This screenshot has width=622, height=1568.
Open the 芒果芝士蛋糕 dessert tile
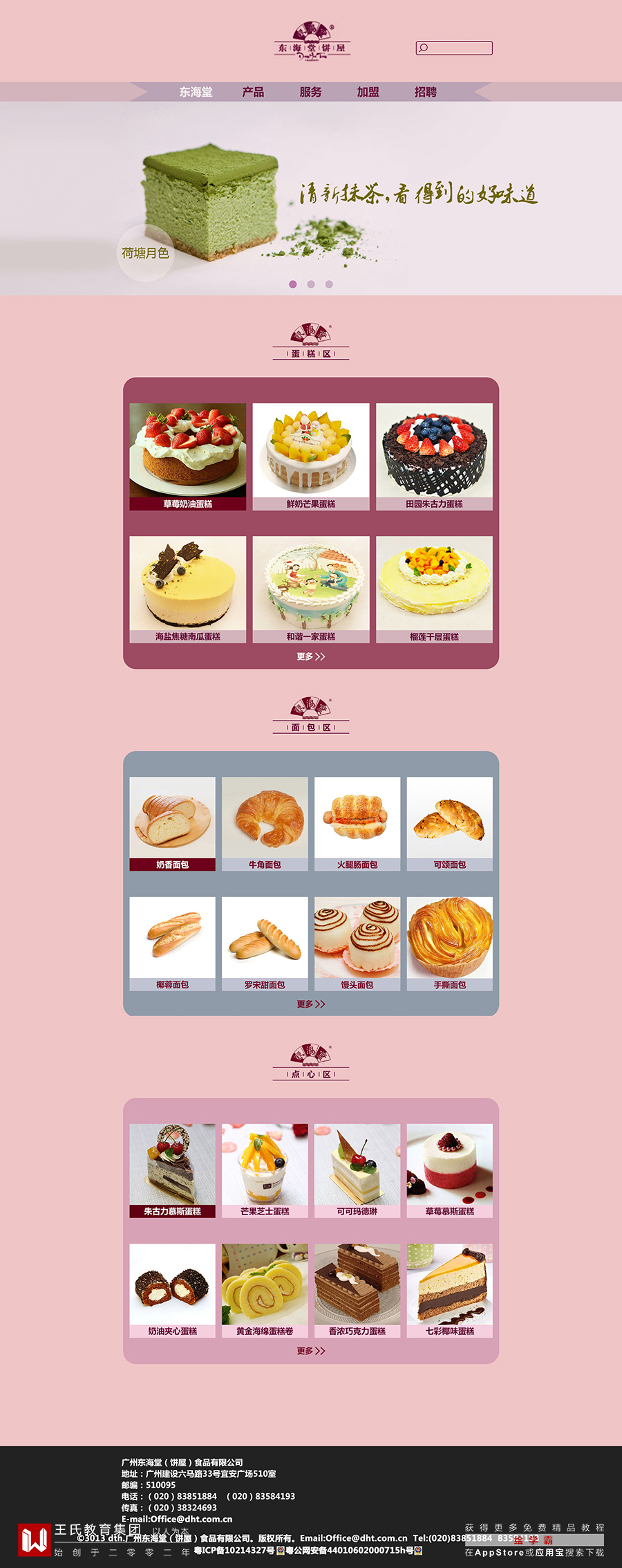(x=265, y=1170)
